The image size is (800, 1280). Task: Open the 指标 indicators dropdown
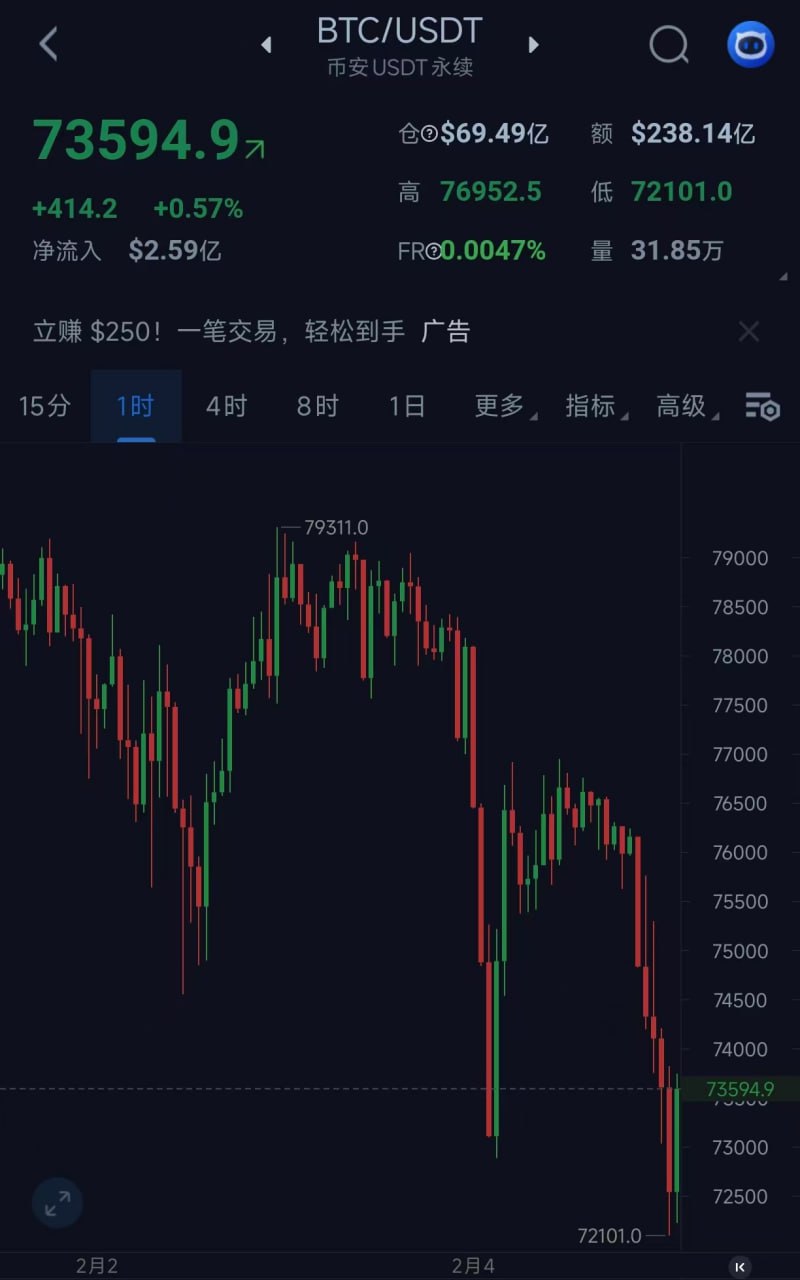[x=593, y=406]
